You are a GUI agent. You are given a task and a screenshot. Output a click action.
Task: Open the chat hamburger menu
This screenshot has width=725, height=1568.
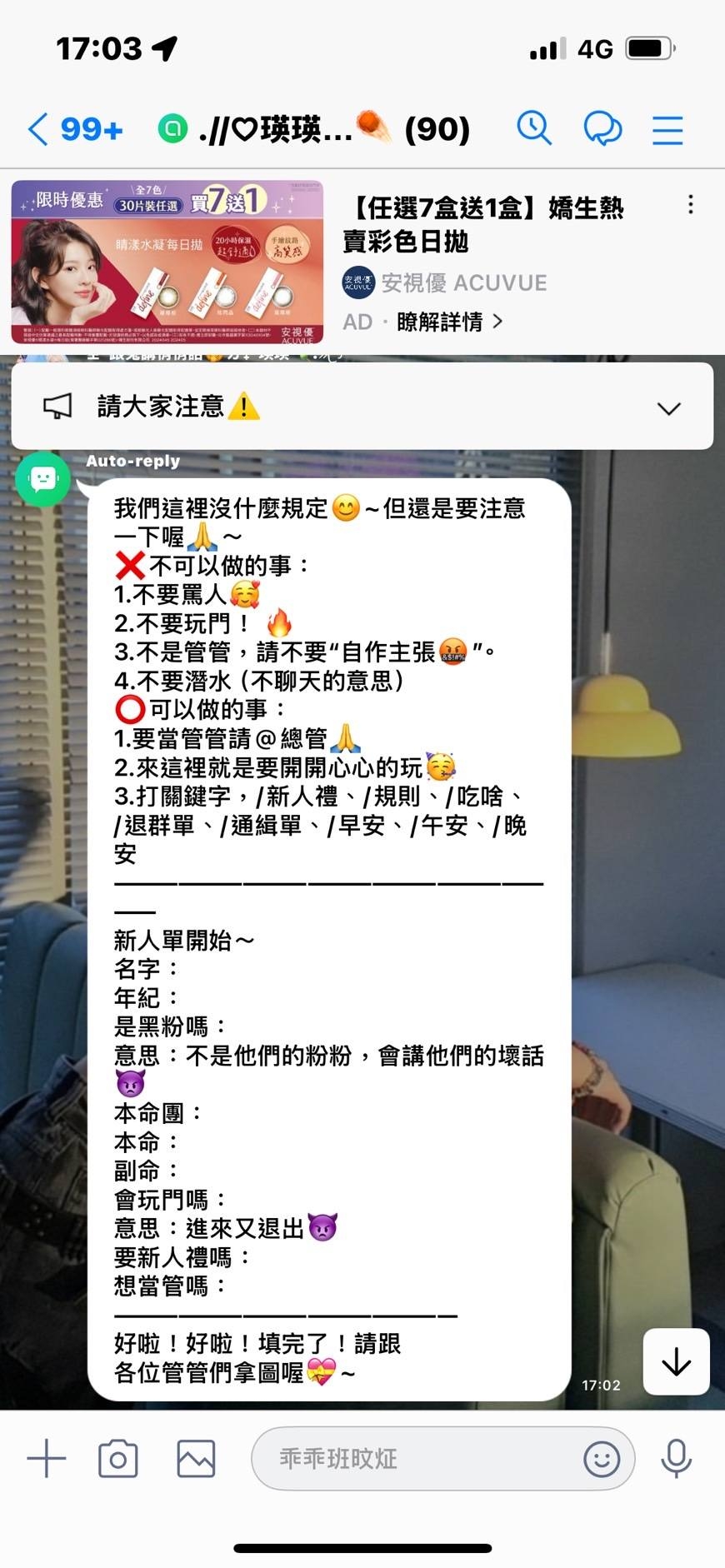tap(667, 130)
